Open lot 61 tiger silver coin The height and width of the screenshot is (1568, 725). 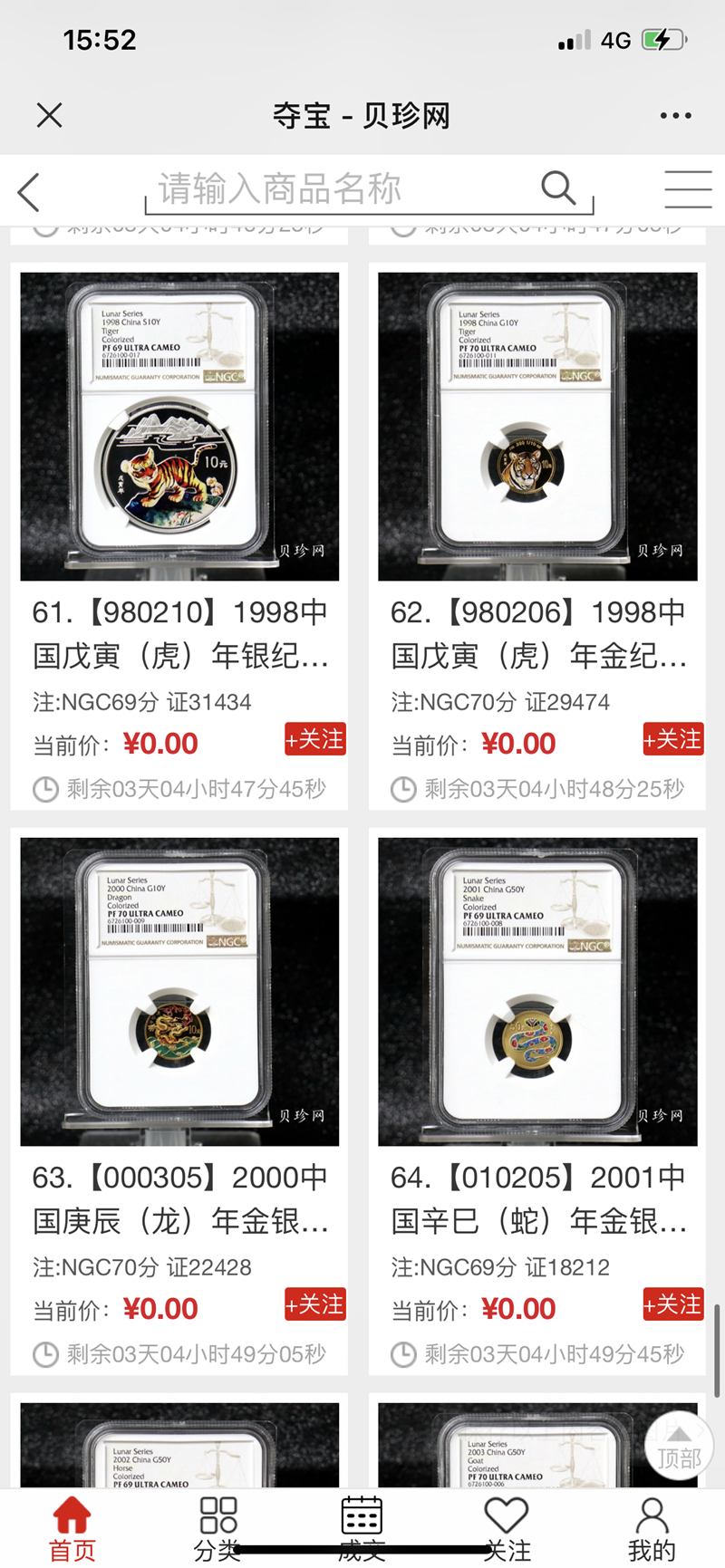click(179, 427)
